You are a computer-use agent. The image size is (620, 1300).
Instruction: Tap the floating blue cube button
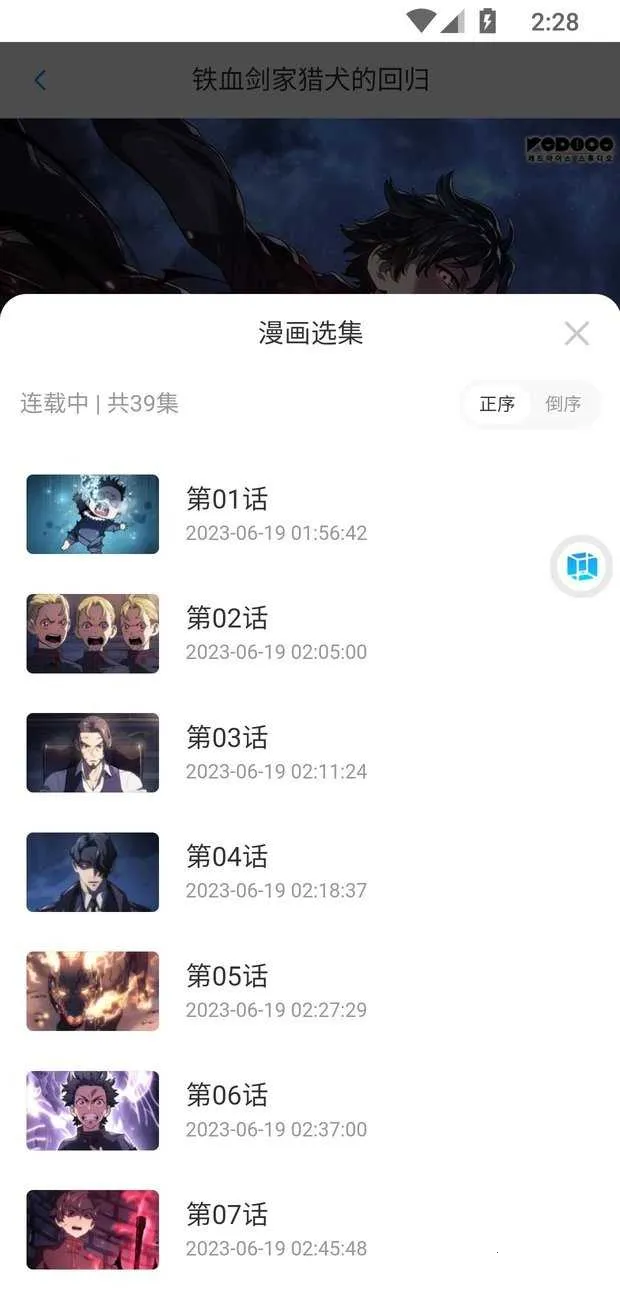pos(582,567)
